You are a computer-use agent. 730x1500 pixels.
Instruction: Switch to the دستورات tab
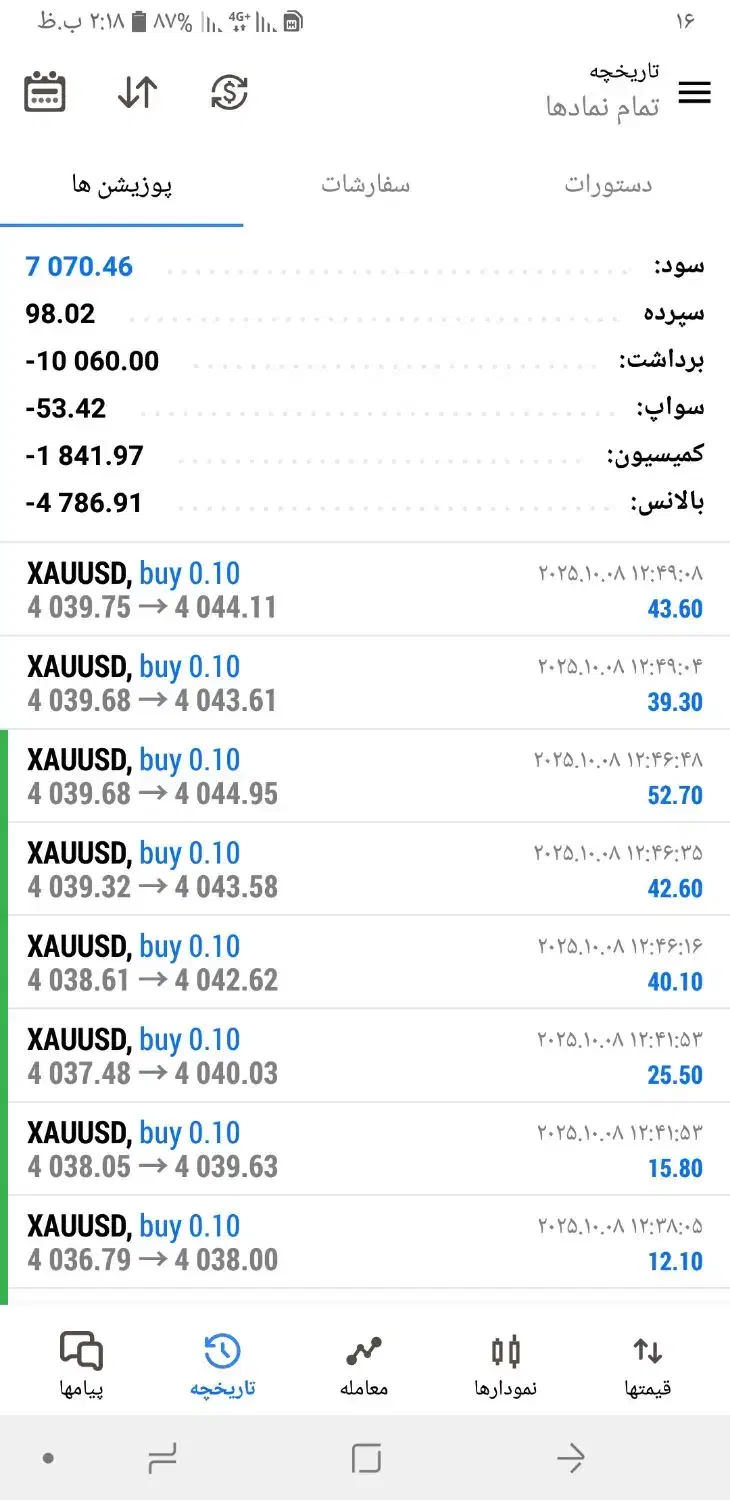pos(608,185)
